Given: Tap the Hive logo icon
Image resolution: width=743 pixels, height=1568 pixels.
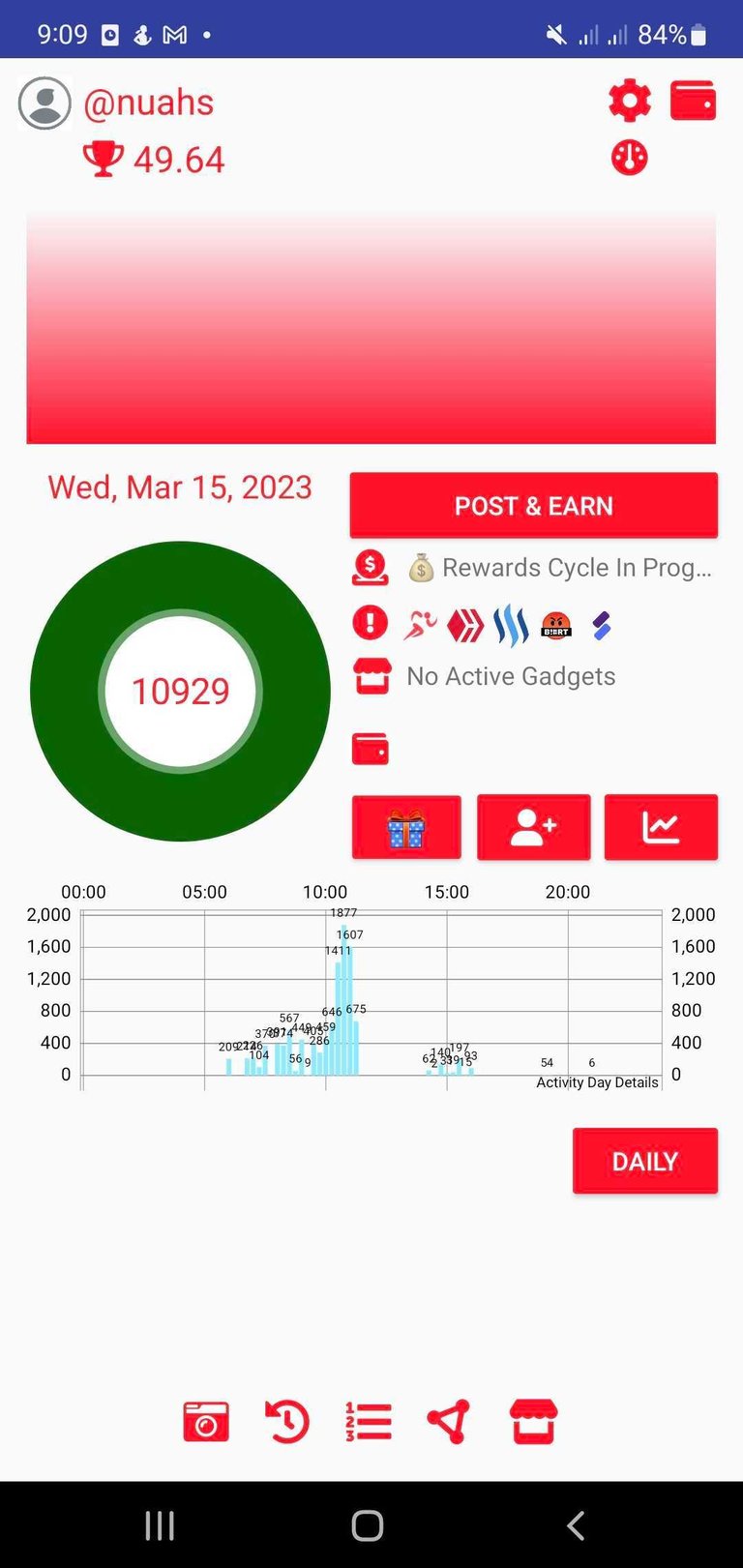Looking at the screenshot, I should point(465,626).
